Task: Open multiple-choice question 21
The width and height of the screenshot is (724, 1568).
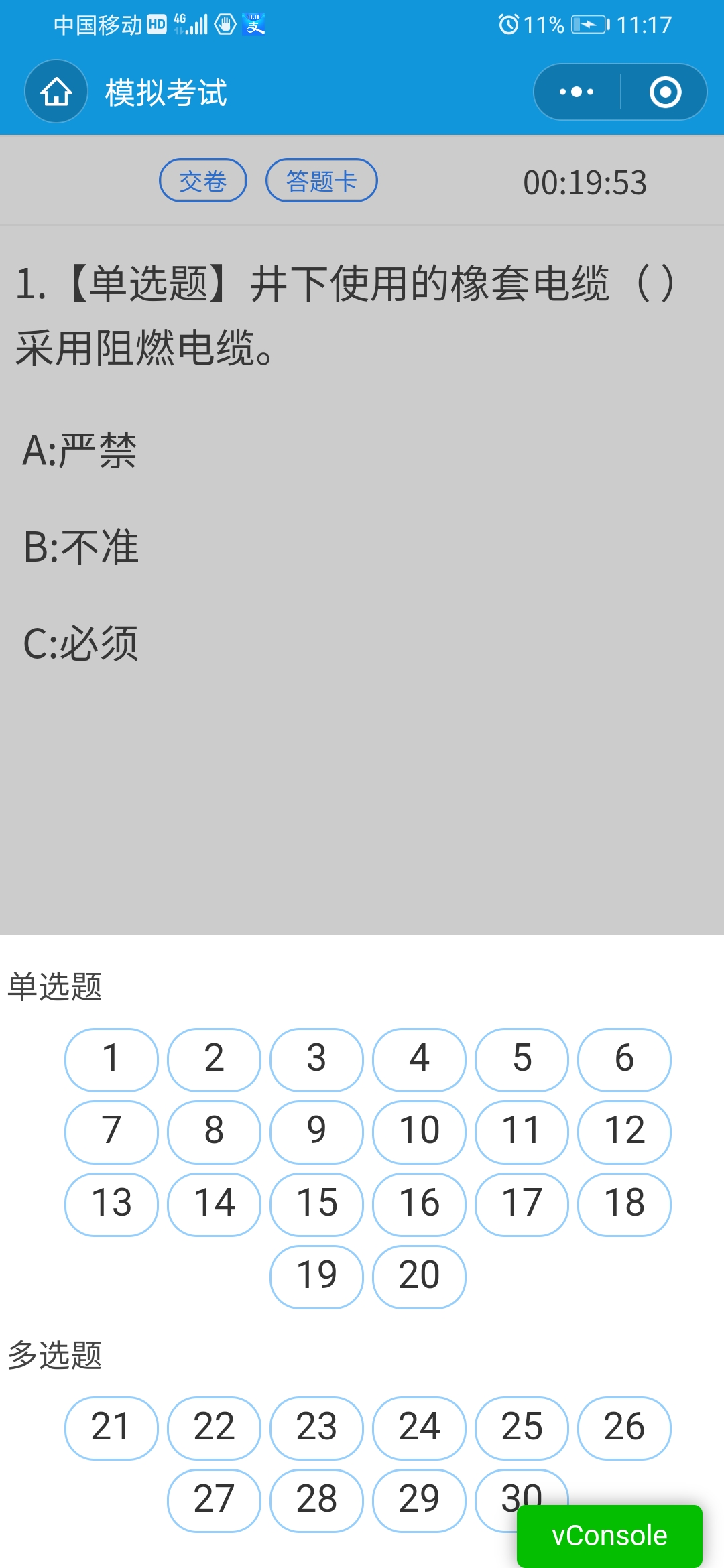Action: coord(111,1427)
